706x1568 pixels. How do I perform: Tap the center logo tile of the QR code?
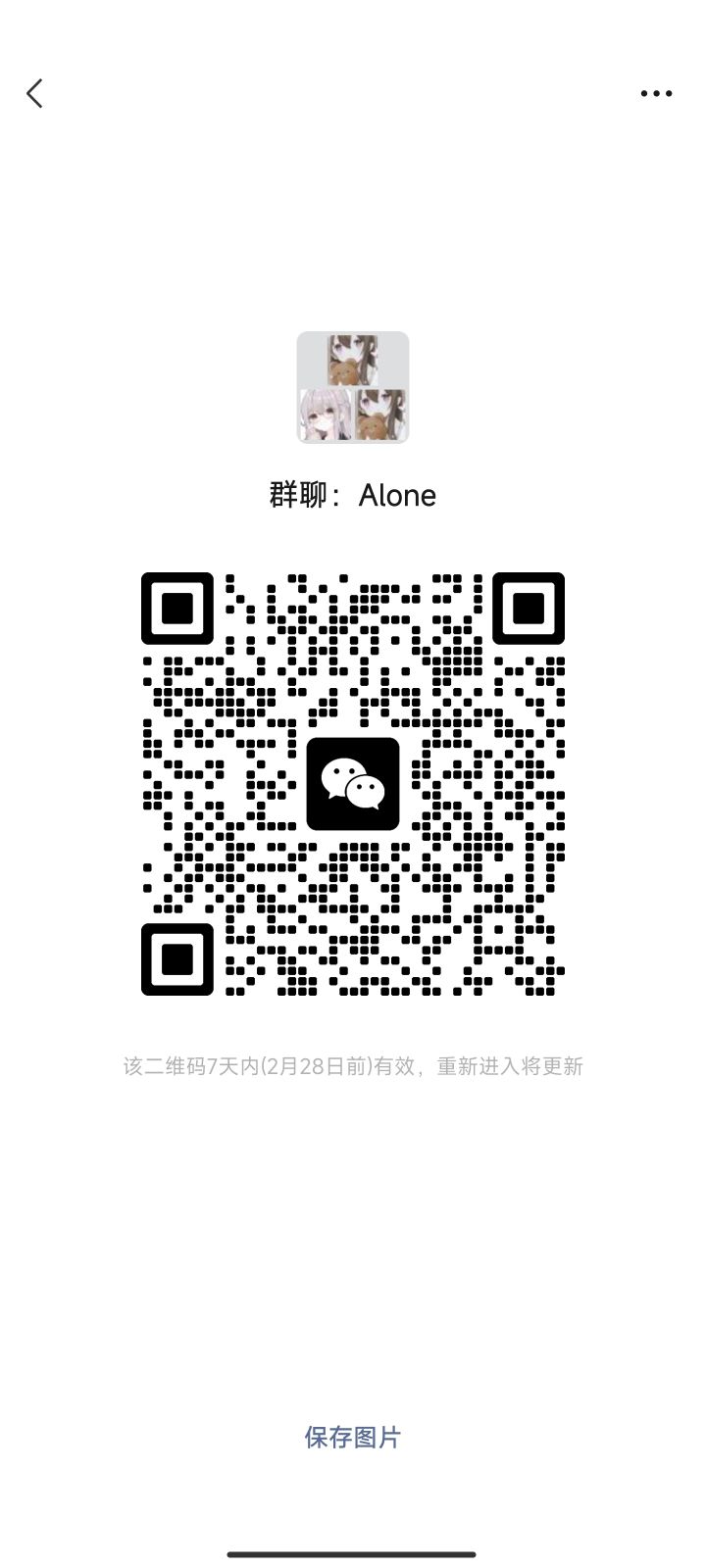(x=354, y=784)
